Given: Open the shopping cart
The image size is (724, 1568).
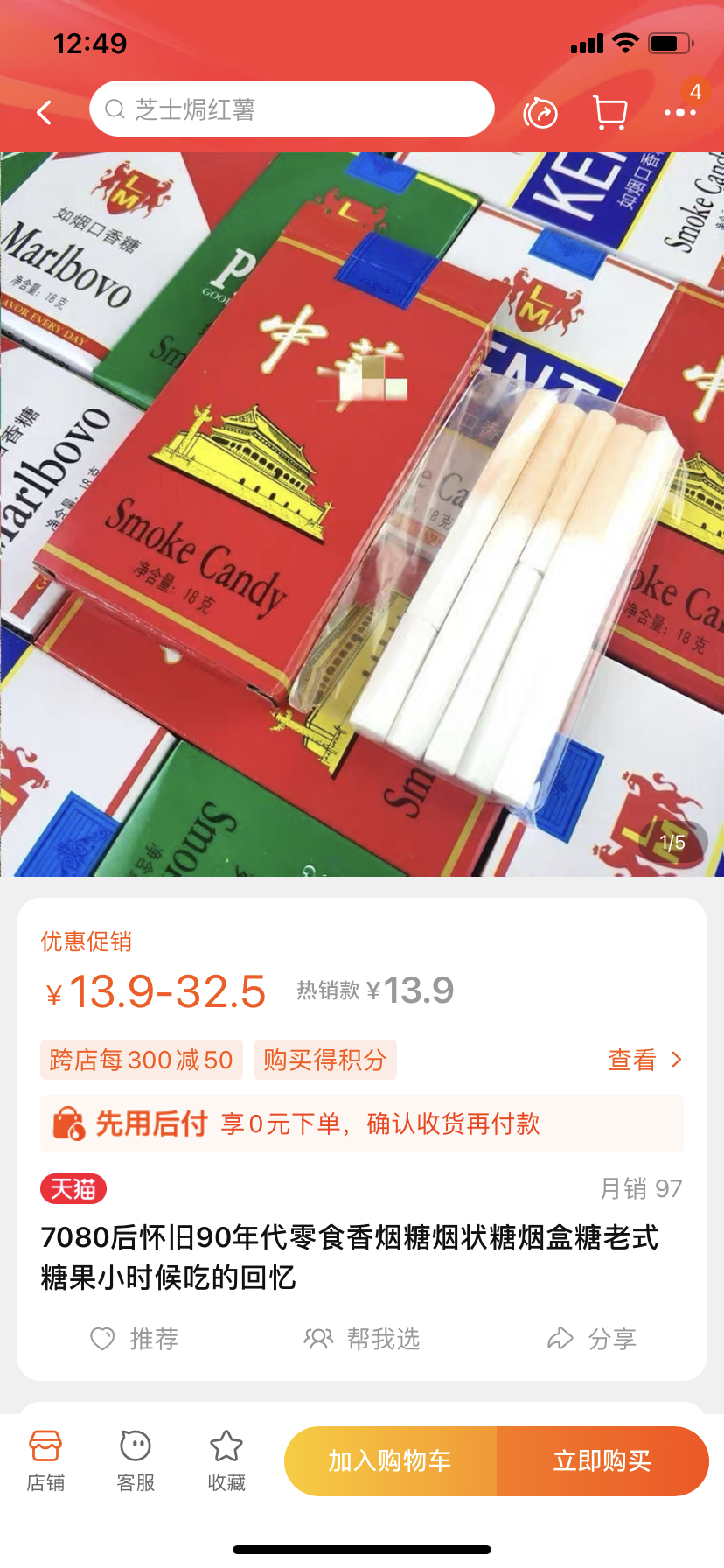Looking at the screenshot, I should (x=609, y=112).
